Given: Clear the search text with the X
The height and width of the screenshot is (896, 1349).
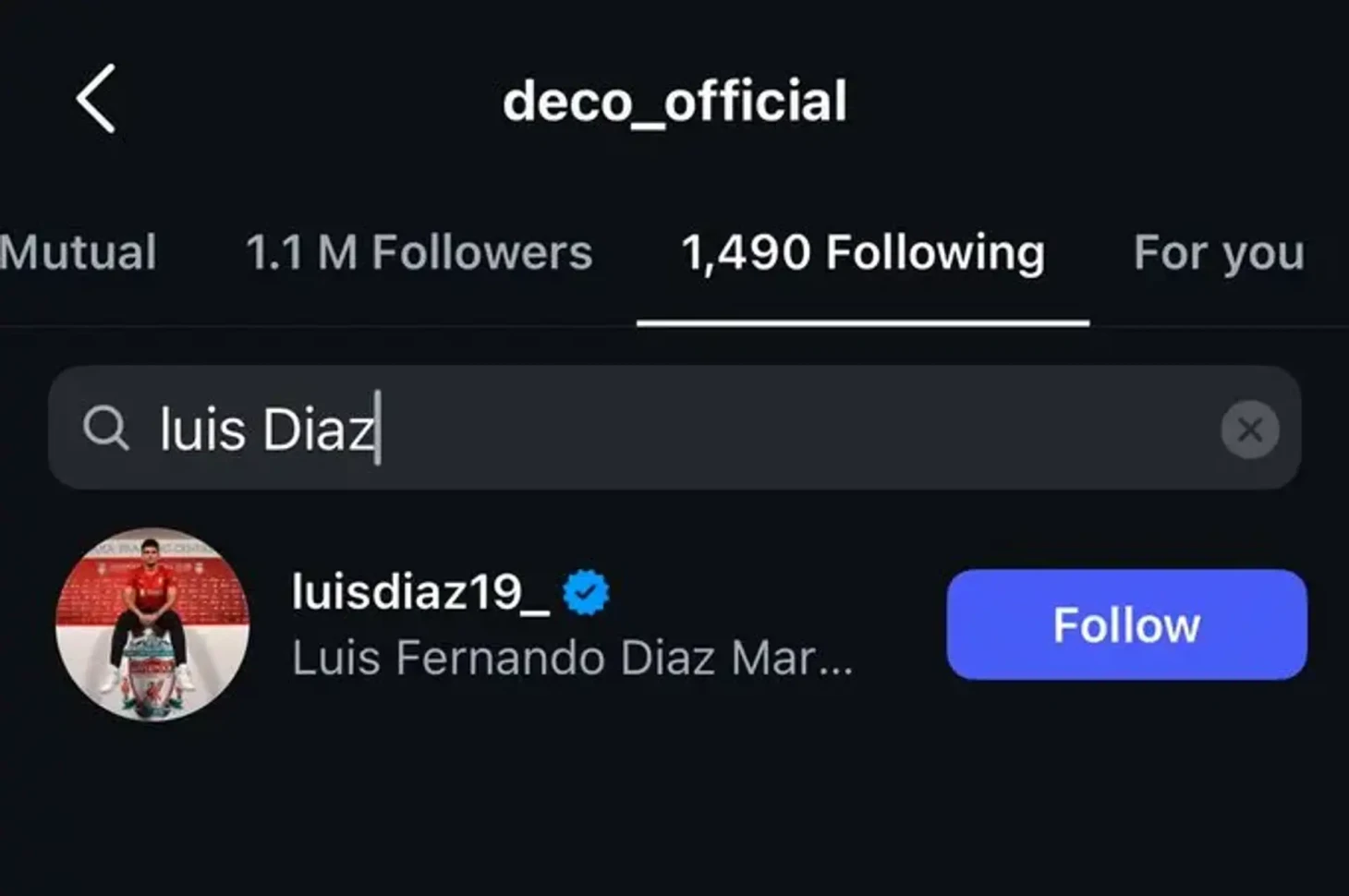Looking at the screenshot, I should point(1249,429).
